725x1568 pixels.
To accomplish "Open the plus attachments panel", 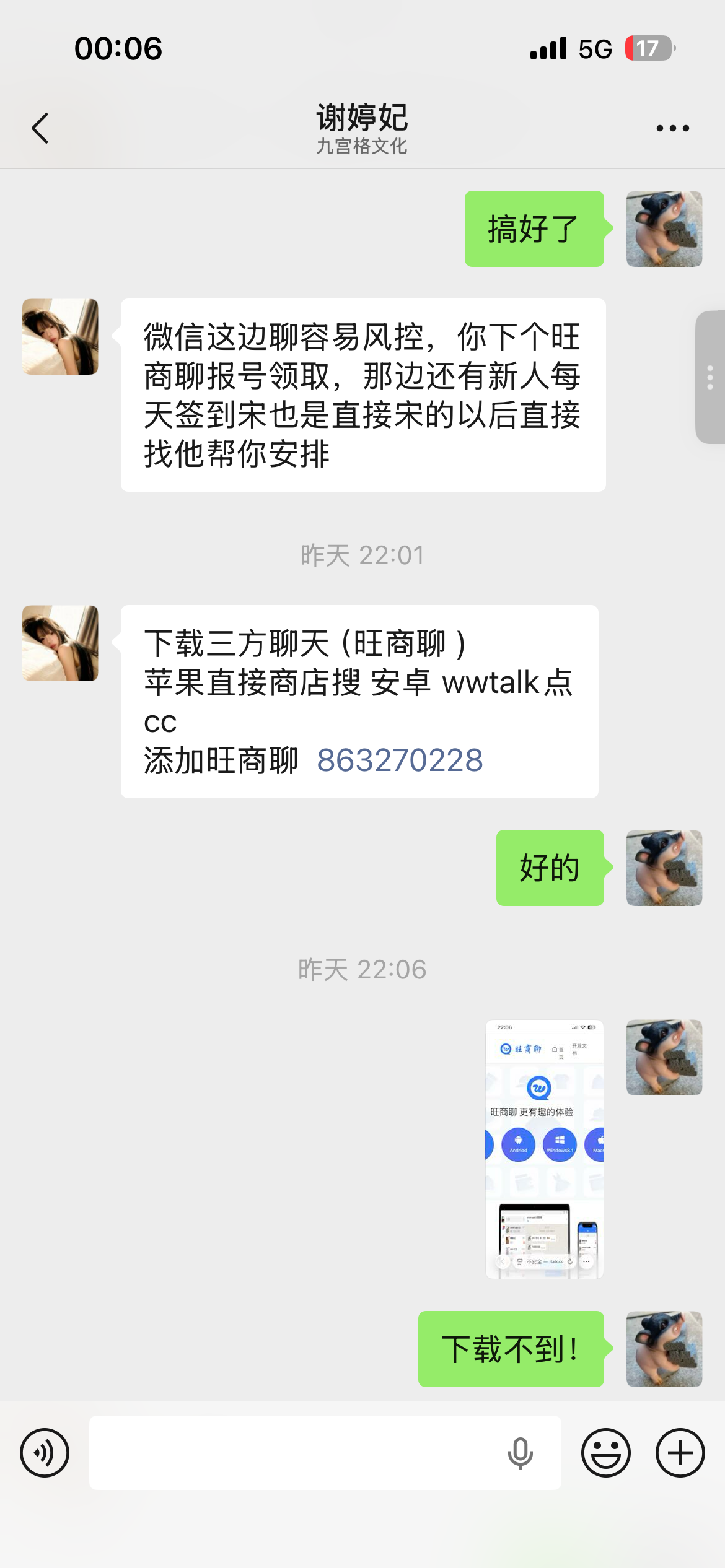I will 680,1453.
